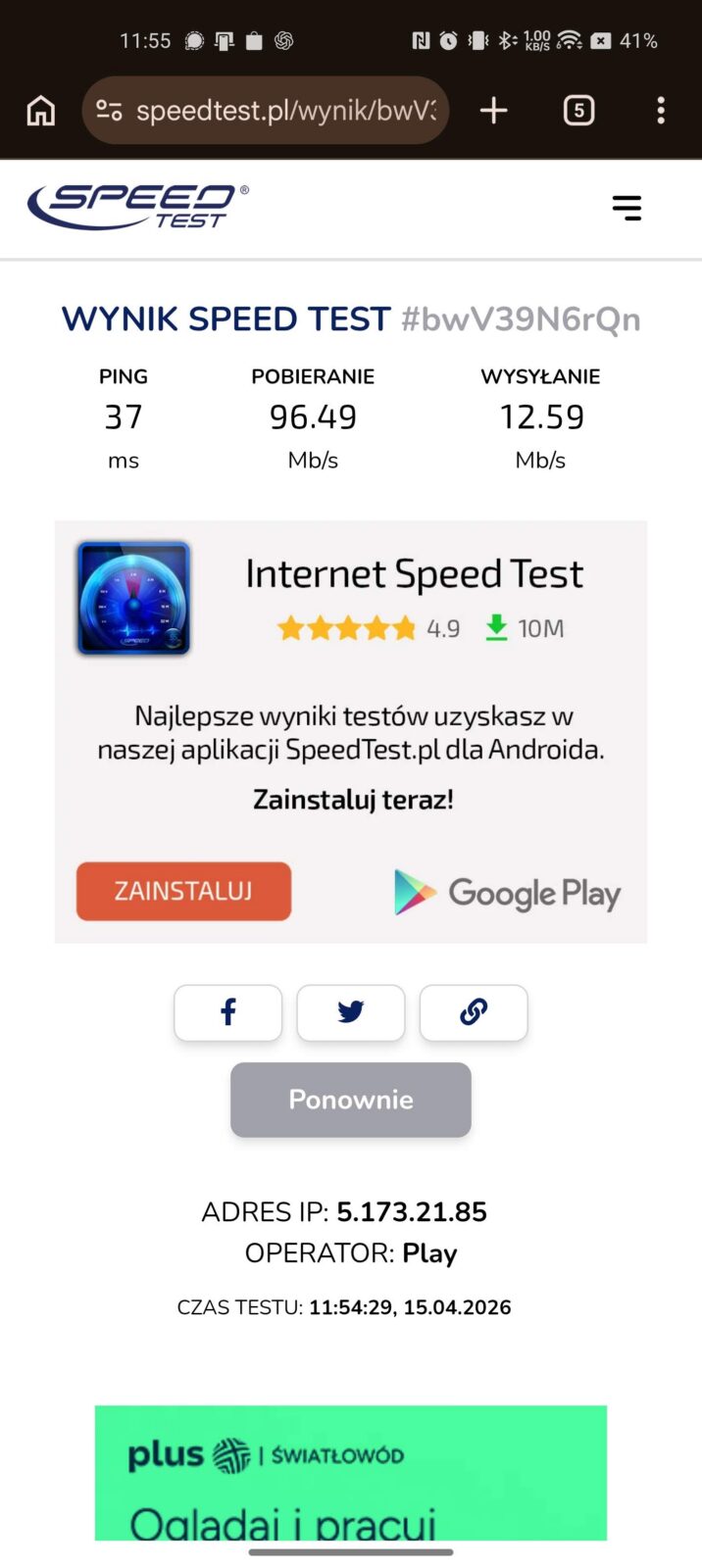
Task: Share the result on Facebook
Action: coord(227,1012)
